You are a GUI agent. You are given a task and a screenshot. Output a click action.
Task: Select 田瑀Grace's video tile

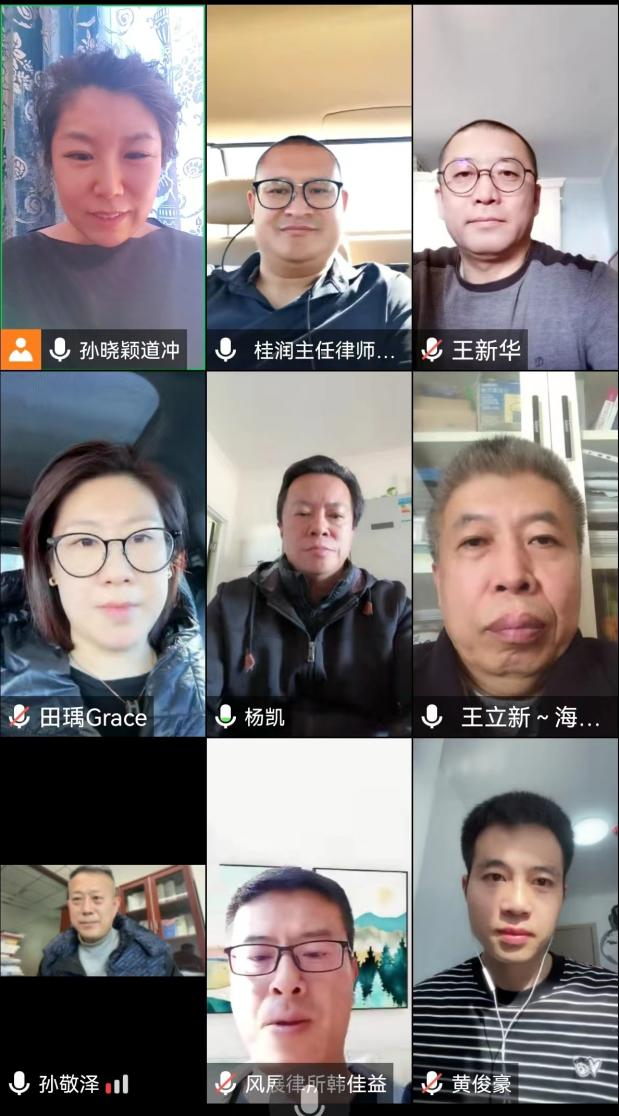click(103, 540)
